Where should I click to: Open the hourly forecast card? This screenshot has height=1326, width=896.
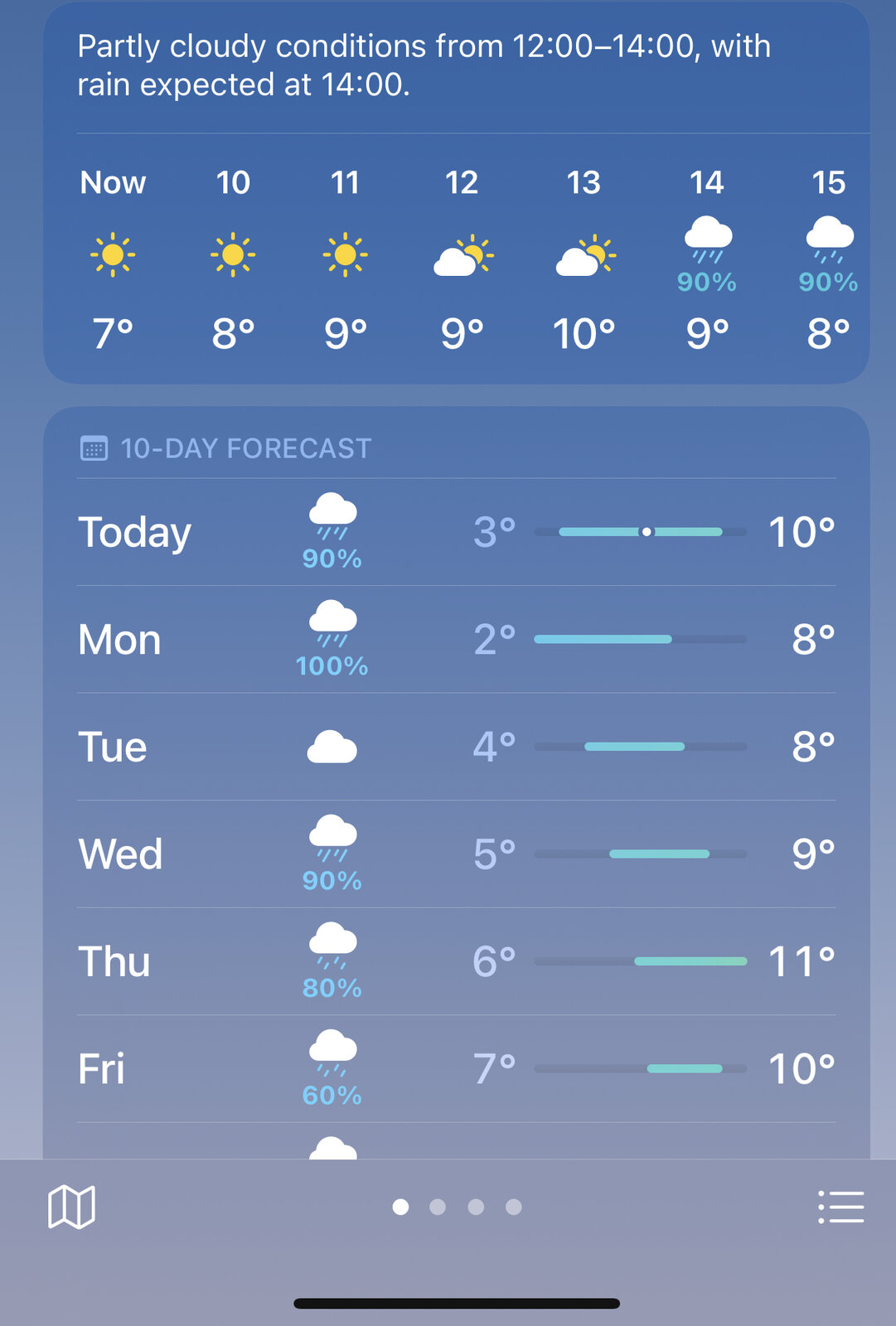point(456,257)
